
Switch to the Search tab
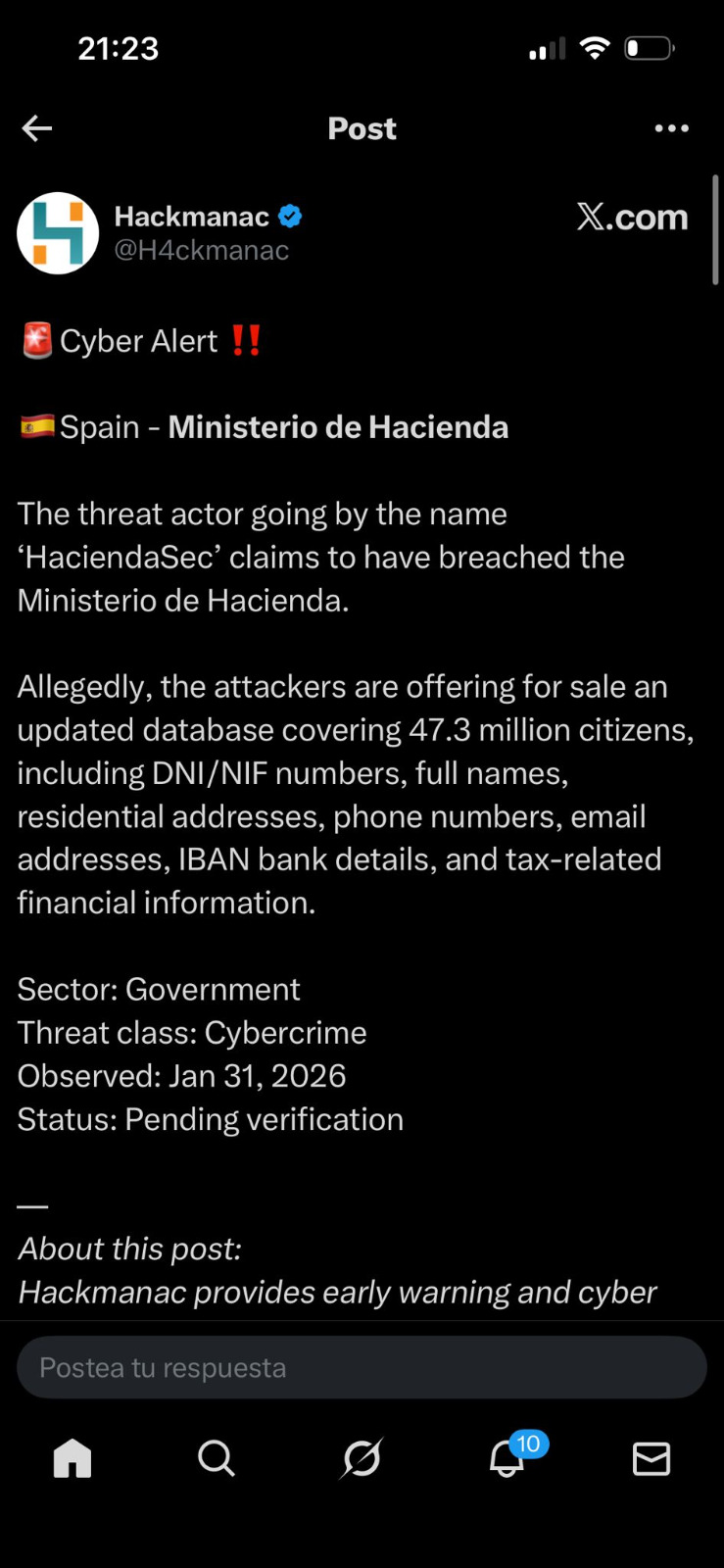pos(217,1458)
